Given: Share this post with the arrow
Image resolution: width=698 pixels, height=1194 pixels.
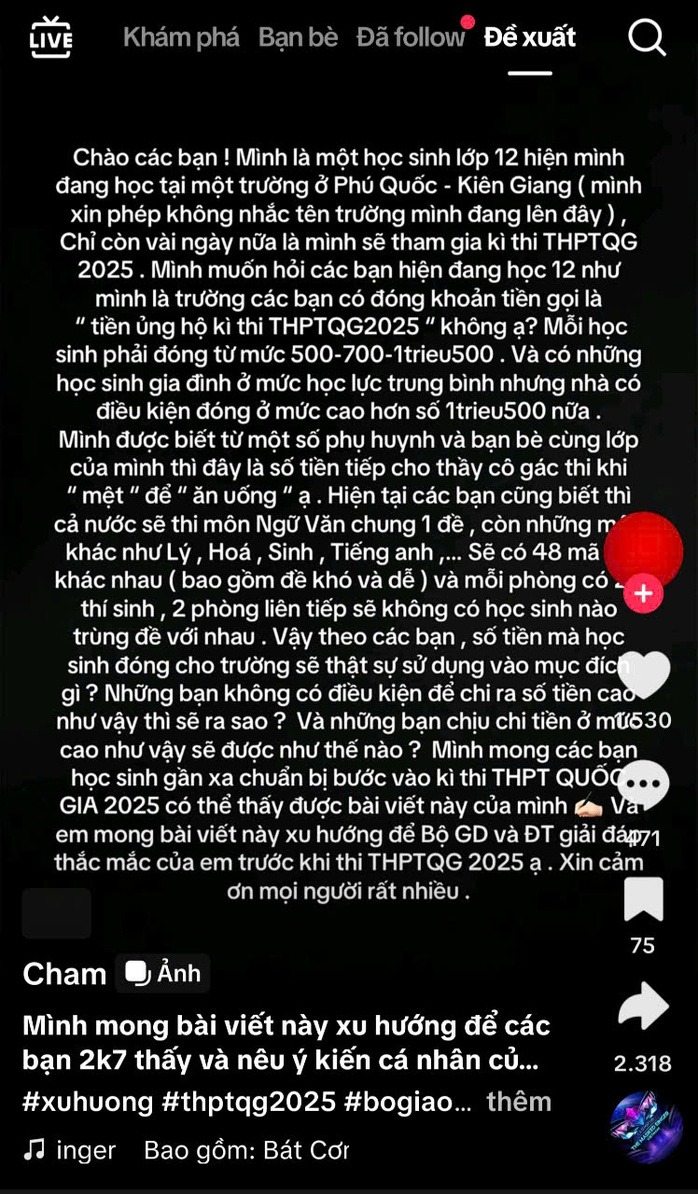Looking at the screenshot, I should [643, 1007].
